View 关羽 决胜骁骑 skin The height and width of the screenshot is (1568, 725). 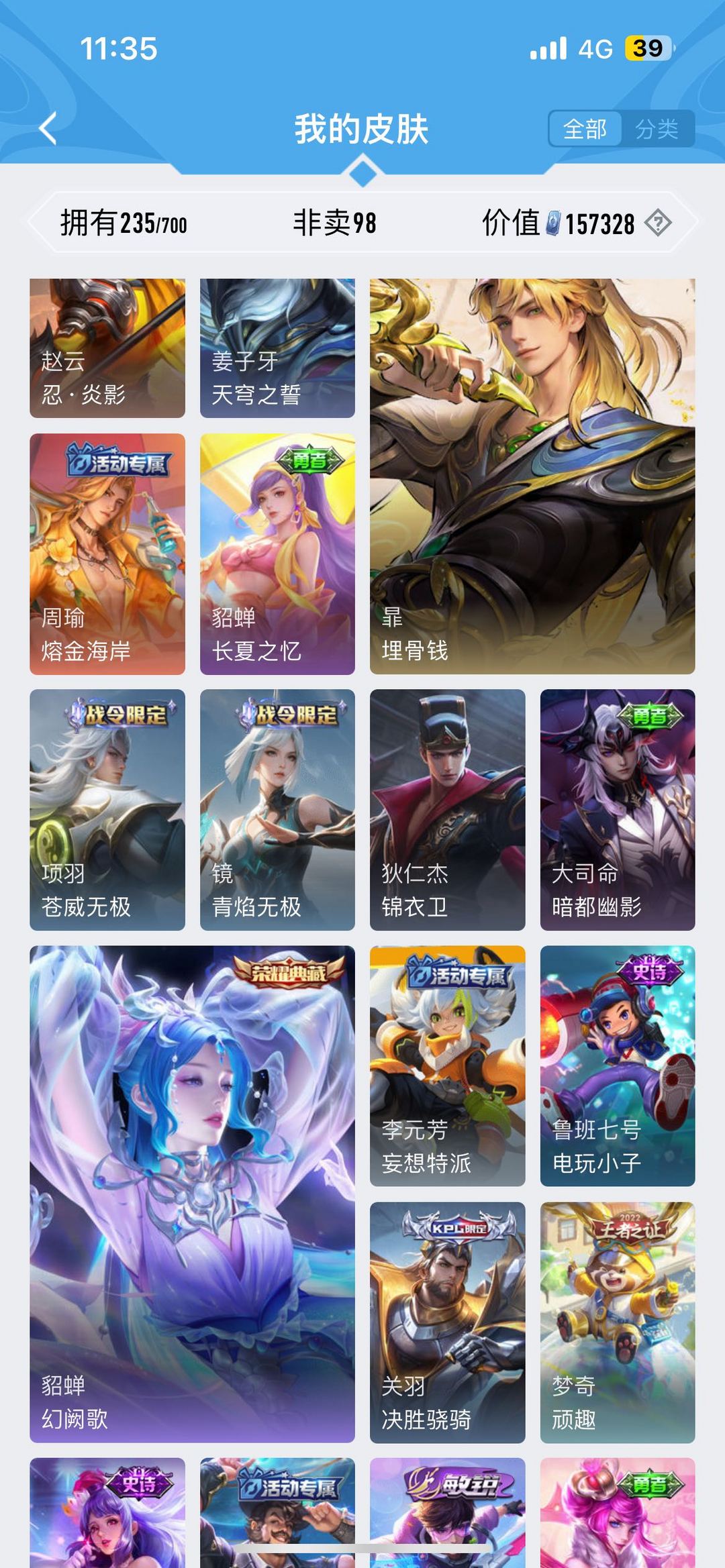[x=448, y=1322]
